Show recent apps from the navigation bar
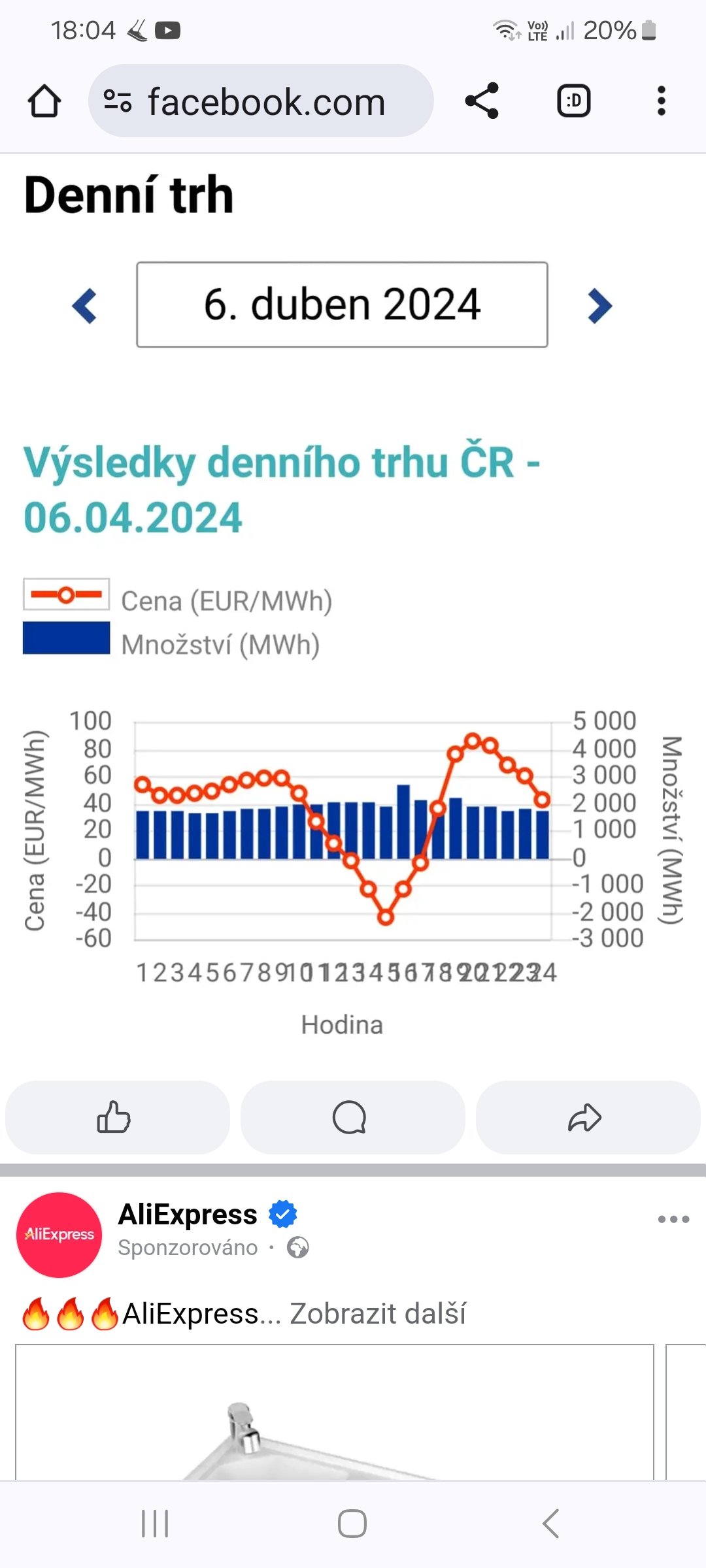Image resolution: width=706 pixels, height=1568 pixels. click(155, 1524)
